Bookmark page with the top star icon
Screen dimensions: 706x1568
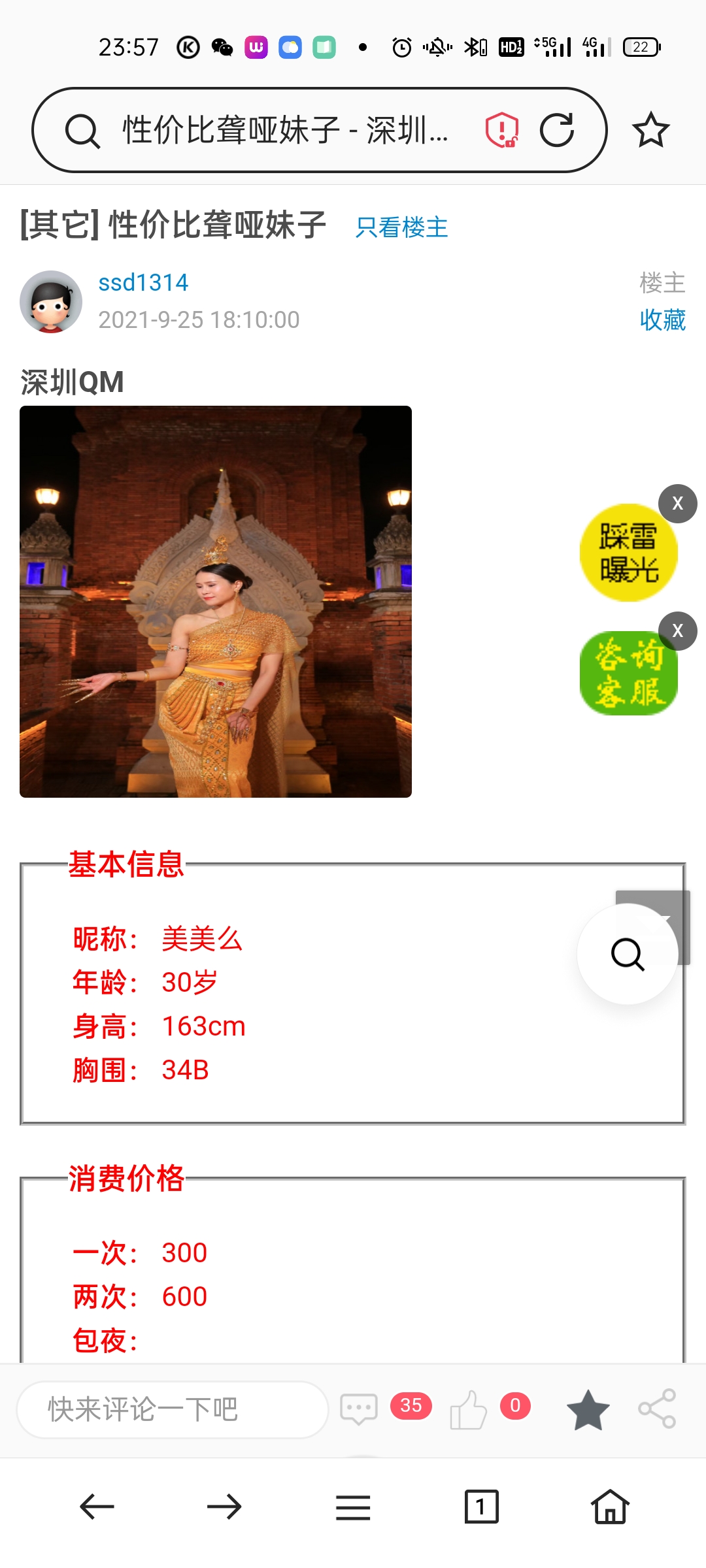pos(650,130)
